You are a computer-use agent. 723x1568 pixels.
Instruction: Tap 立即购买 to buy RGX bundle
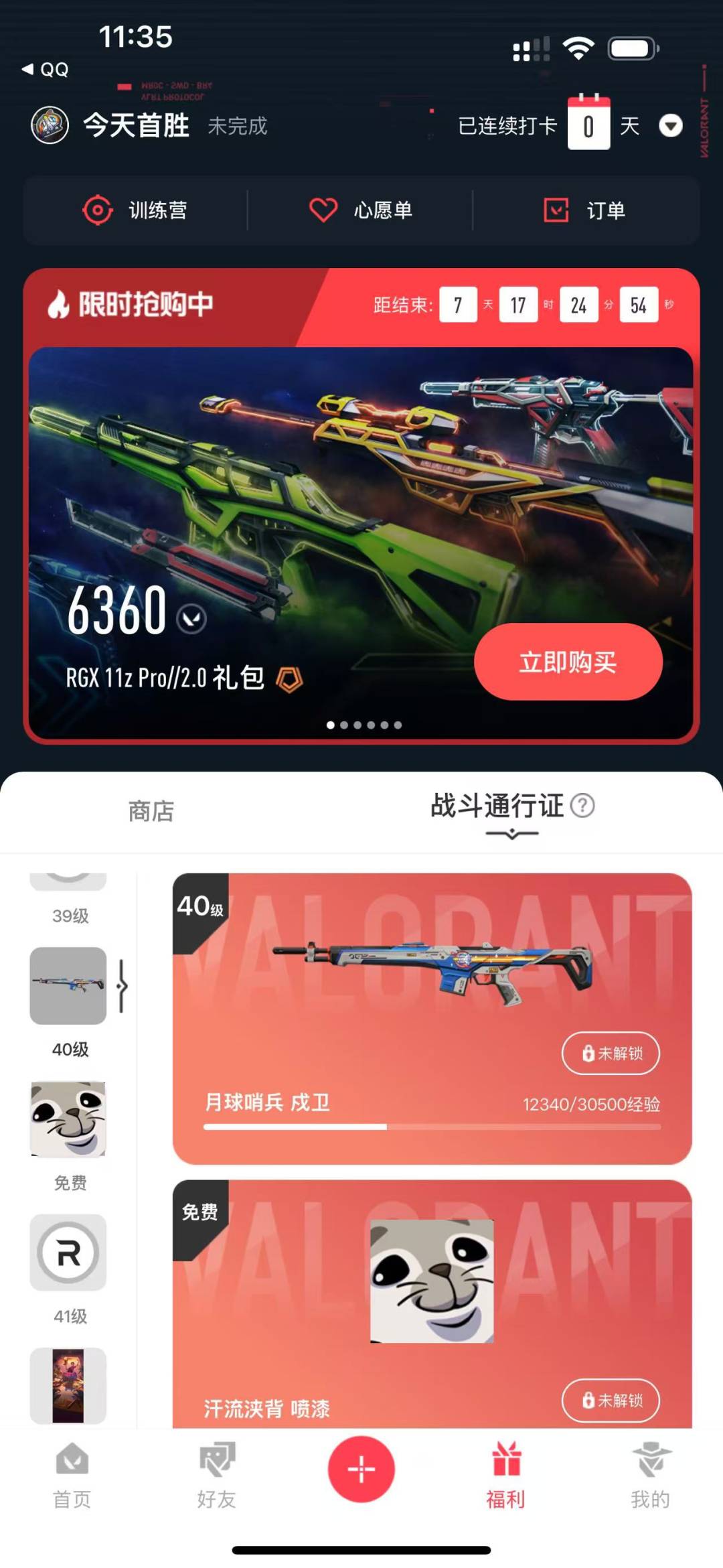tap(568, 662)
